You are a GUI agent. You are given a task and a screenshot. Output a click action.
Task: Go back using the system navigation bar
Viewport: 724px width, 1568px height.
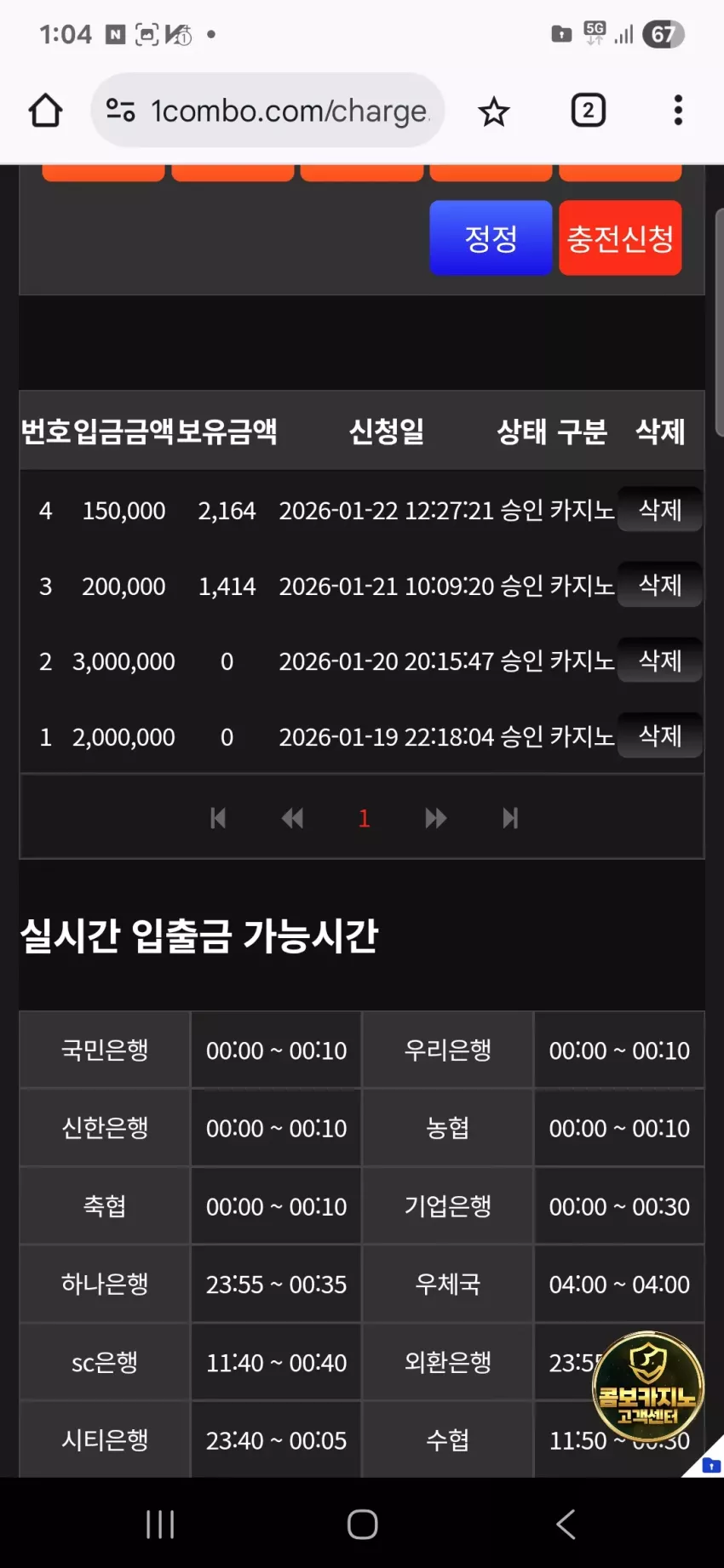[565, 1524]
